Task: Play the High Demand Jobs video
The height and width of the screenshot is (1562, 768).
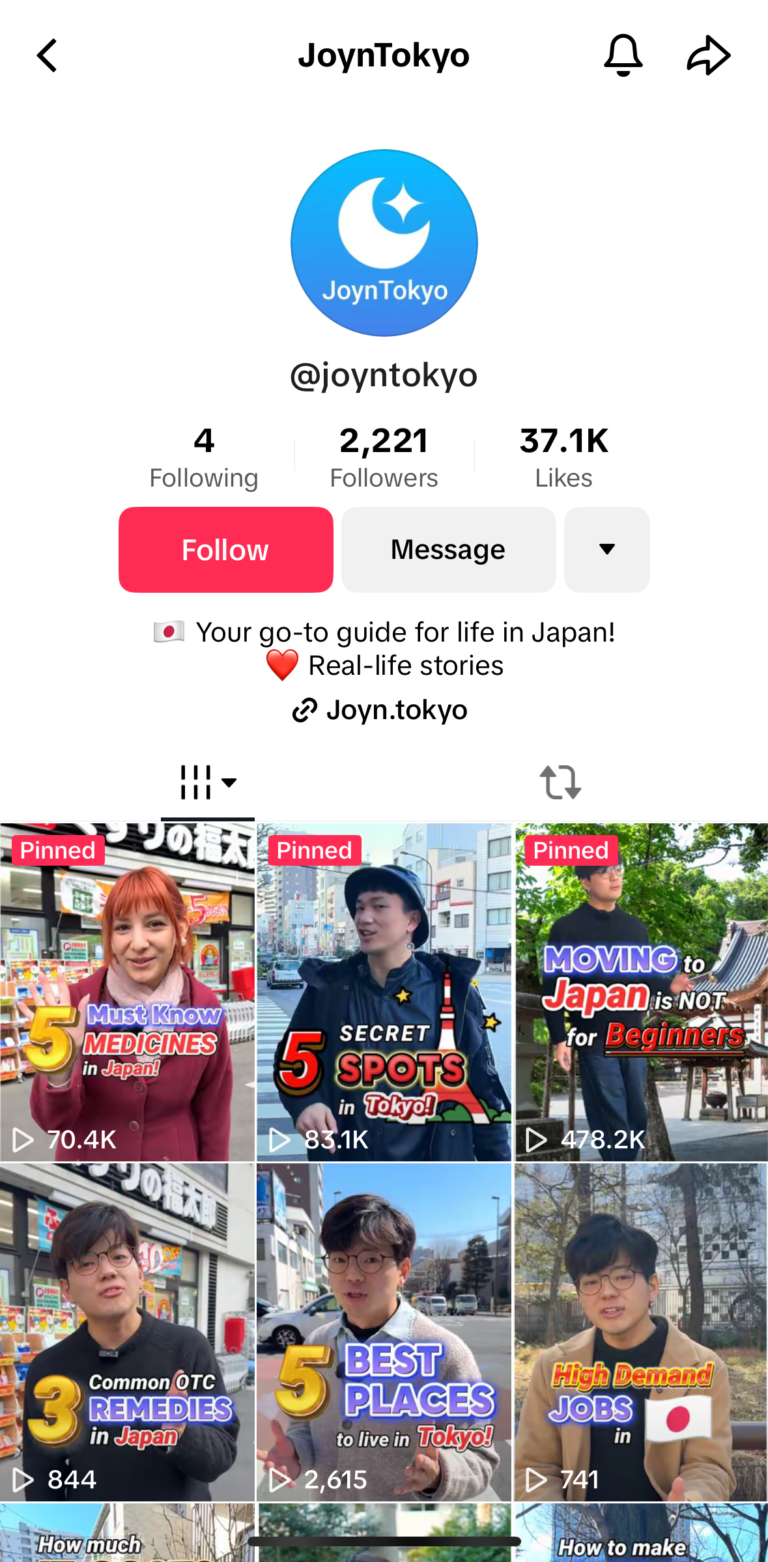Action: [x=641, y=1332]
